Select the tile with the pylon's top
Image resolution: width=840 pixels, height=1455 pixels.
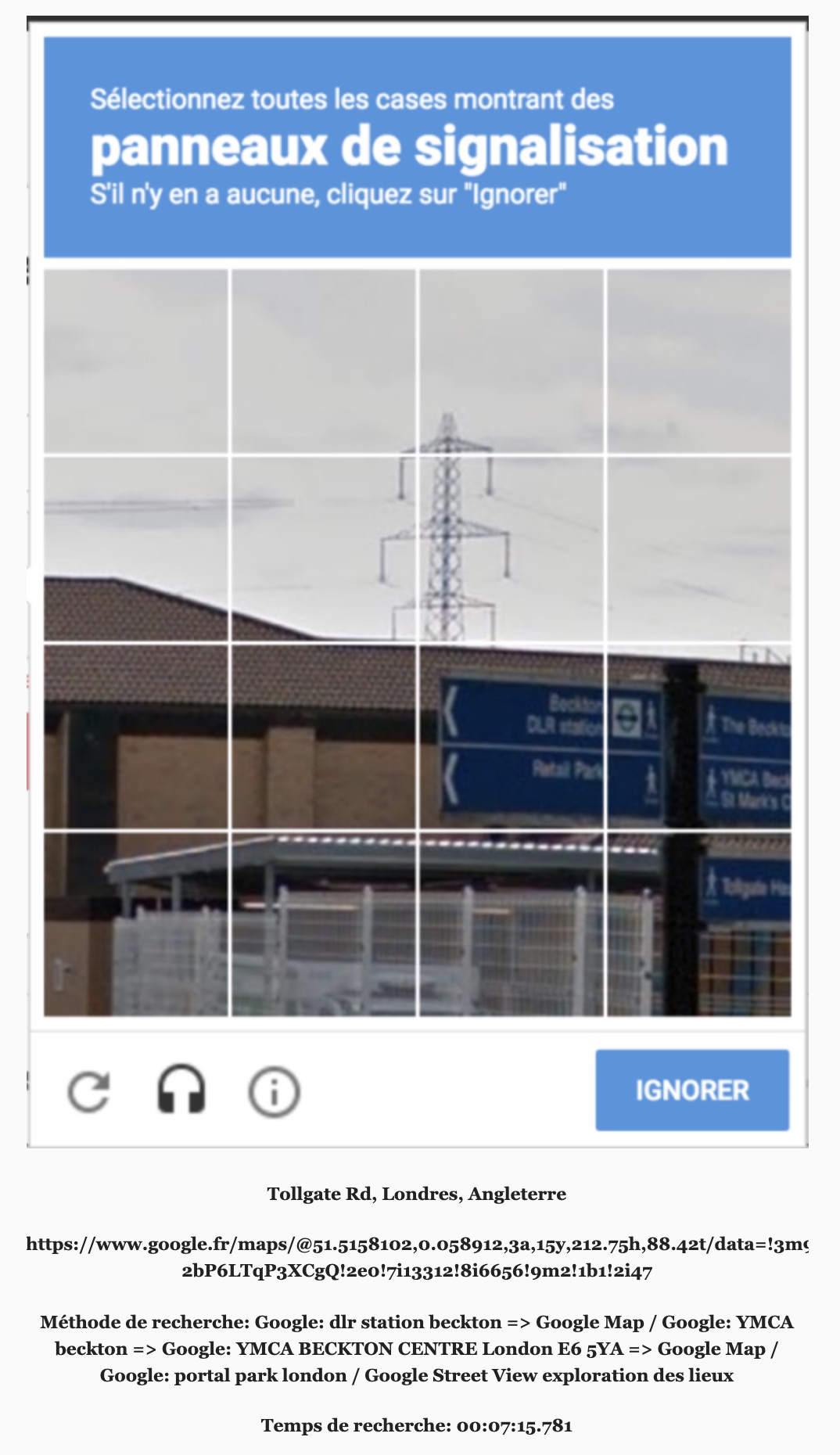pyautogui.click(x=512, y=361)
